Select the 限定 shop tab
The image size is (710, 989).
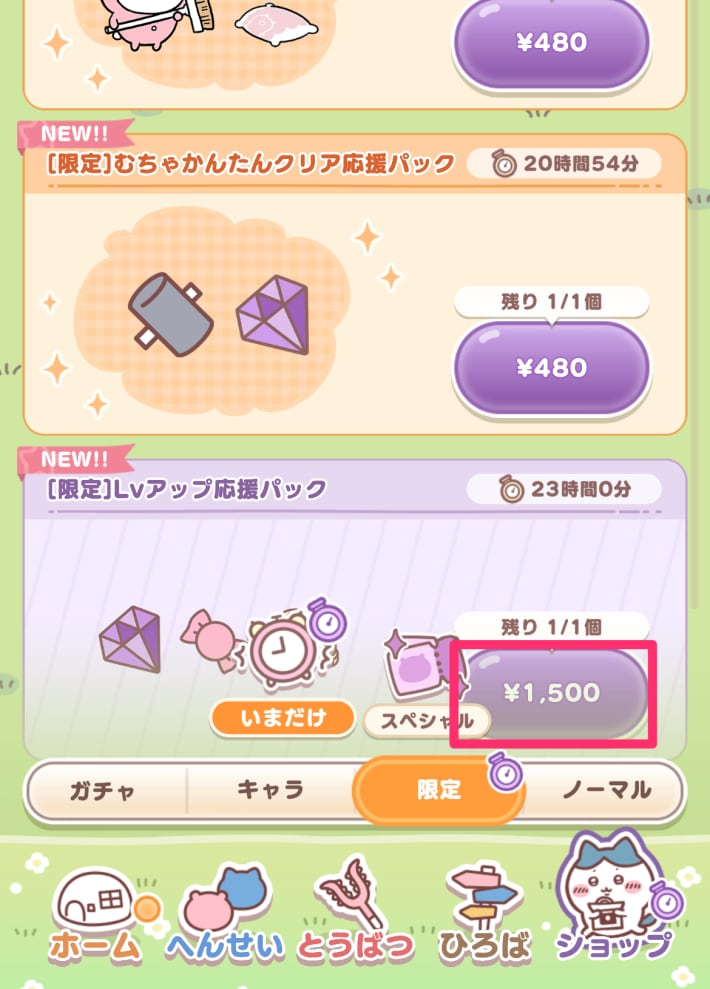pos(438,790)
